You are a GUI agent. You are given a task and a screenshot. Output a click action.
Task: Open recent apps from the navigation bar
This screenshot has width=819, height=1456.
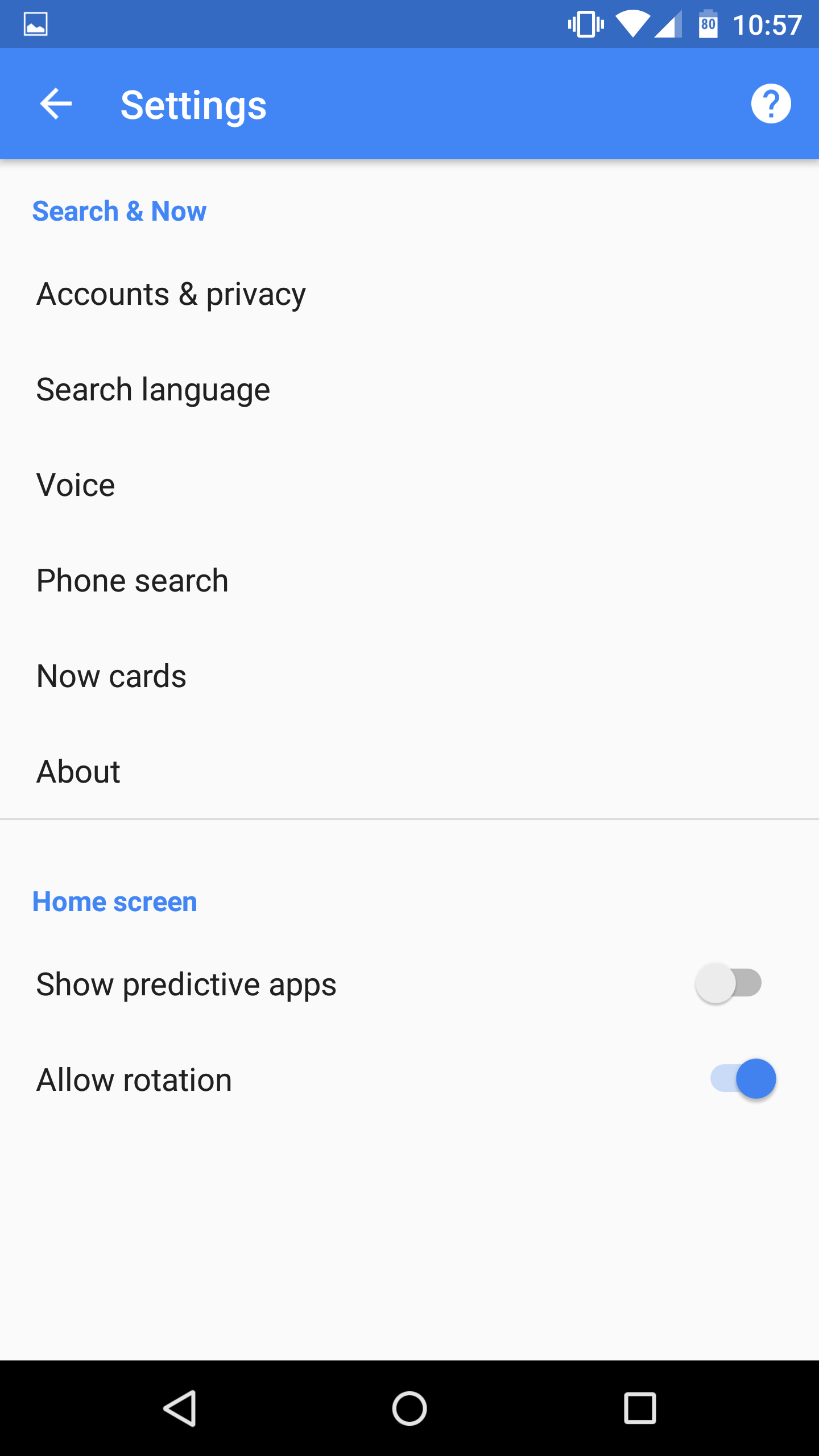coord(640,1408)
